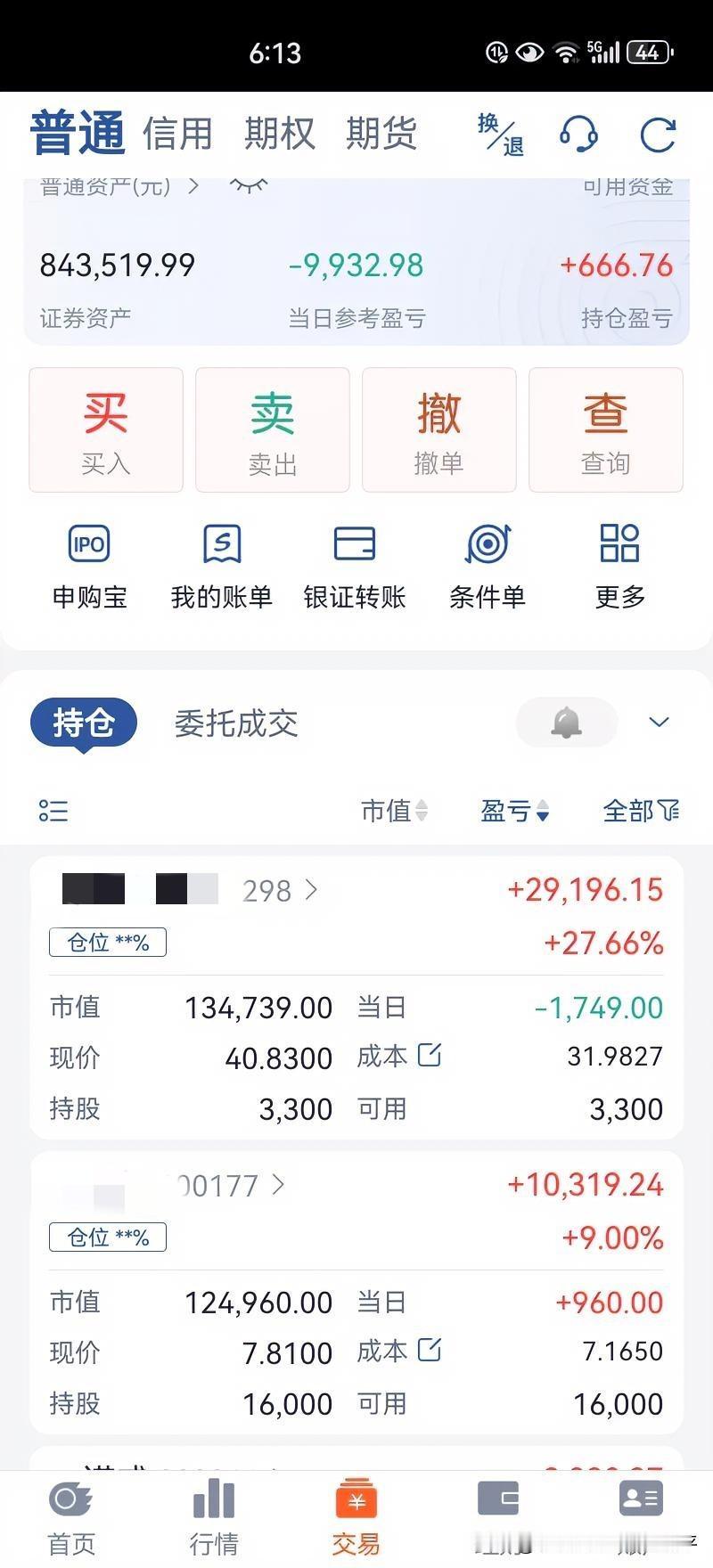Viewport: 713px width, 1568px height.
Task: Go to 行情 market quotes in bottom navigation
Action: tap(214, 1516)
